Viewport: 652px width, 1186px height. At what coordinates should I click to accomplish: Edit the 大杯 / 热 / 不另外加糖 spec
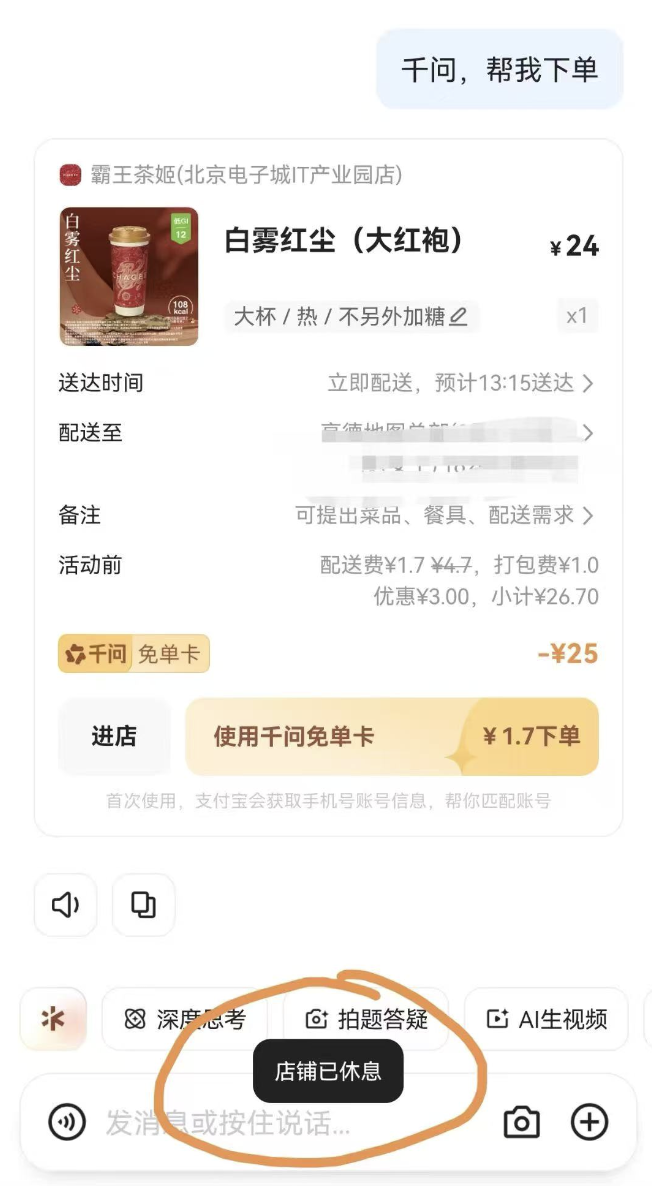tap(351, 317)
